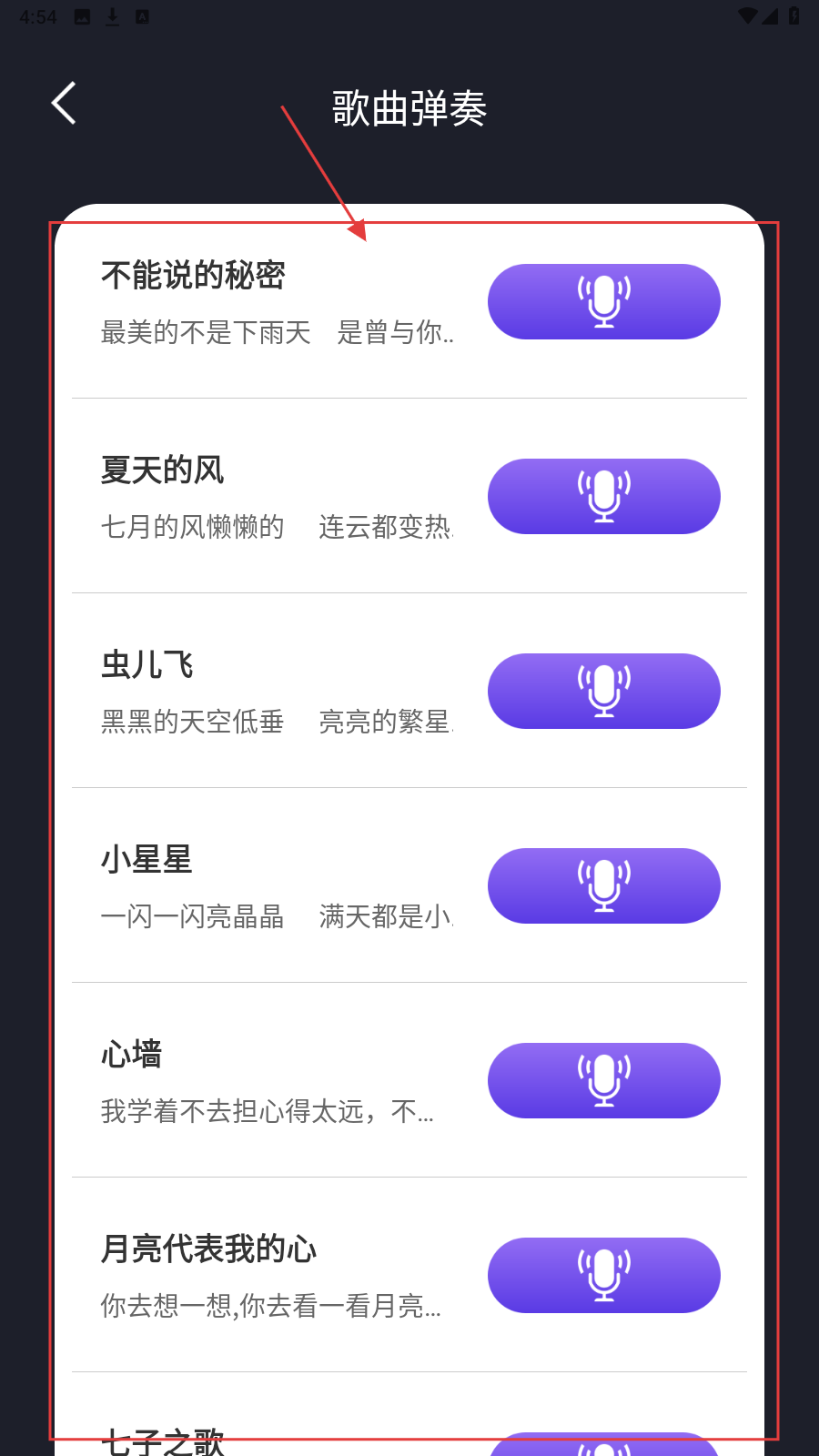Start recording for 月亮代表我的心

[603, 1276]
